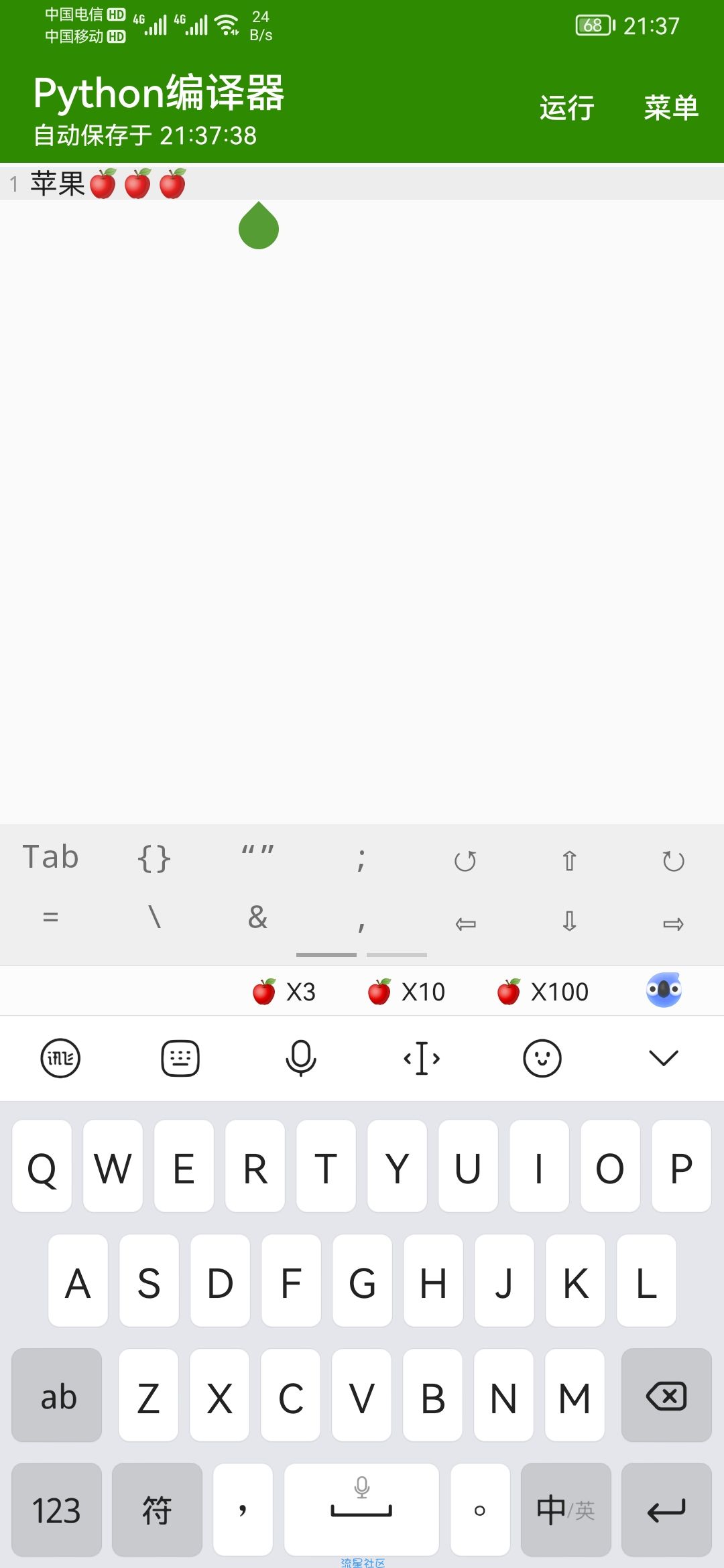The image size is (724, 1568).
Task: Open the 菜单 menu
Action: point(670,108)
